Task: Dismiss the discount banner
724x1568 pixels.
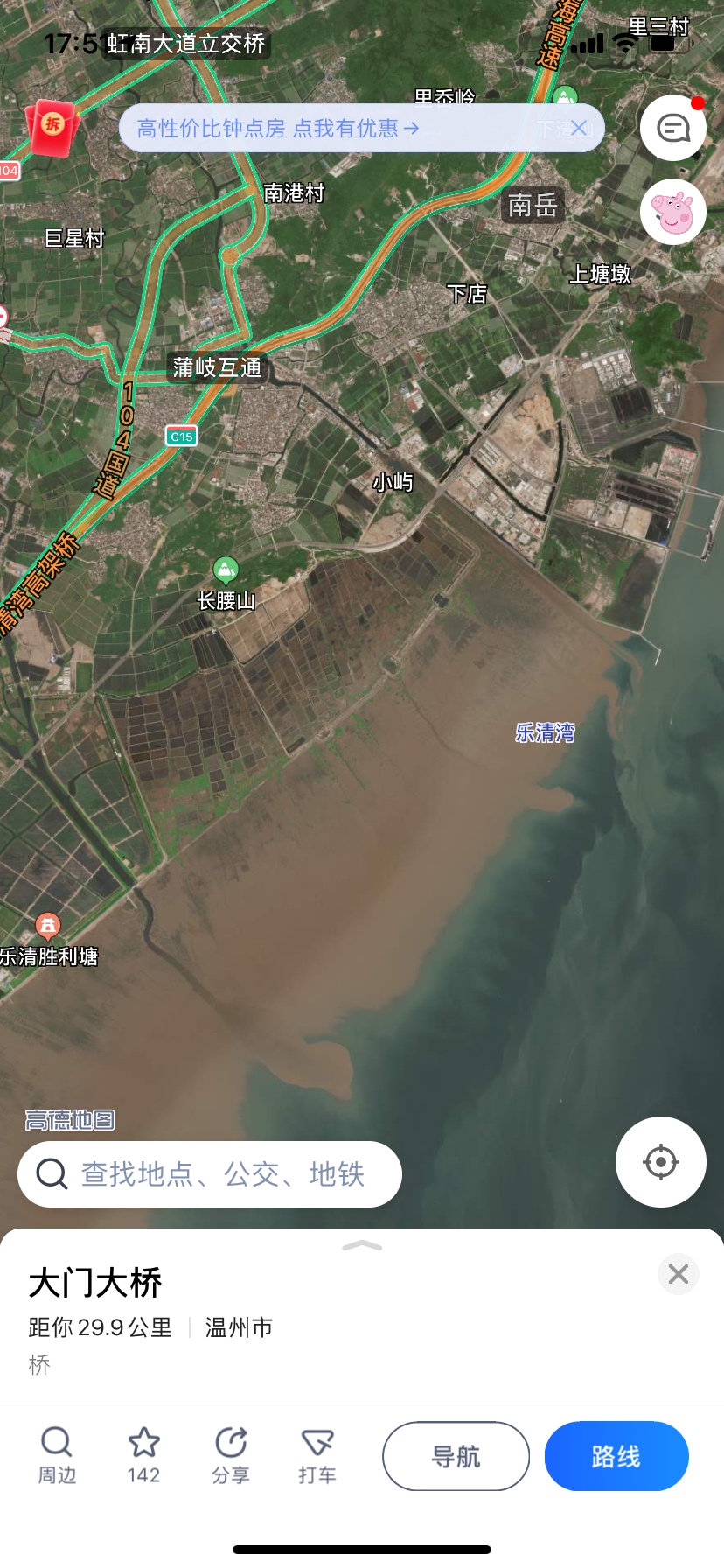Action: (x=578, y=129)
